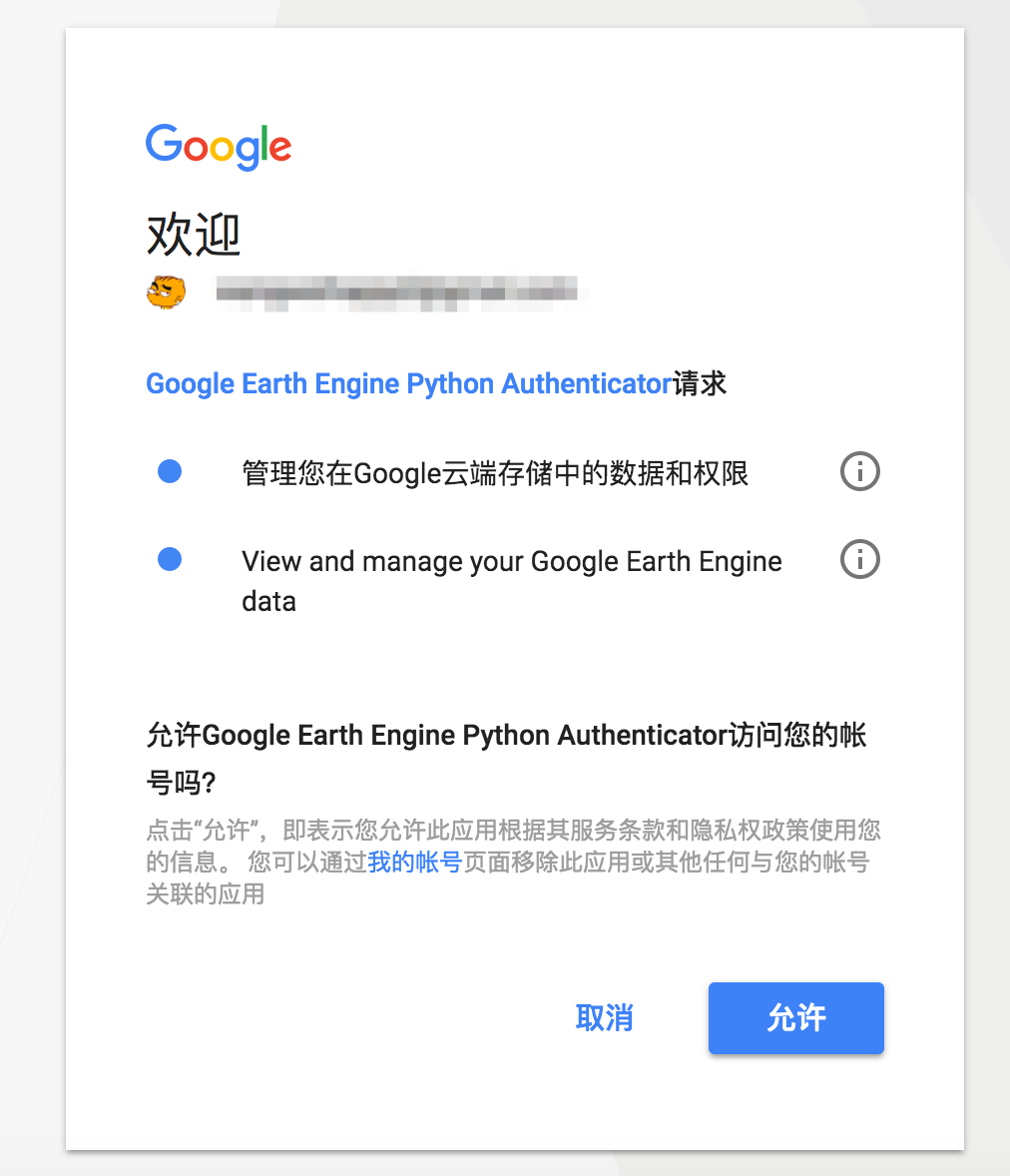The width and height of the screenshot is (1010, 1176).
Task: Click the account avatar picture
Action: tap(167, 291)
